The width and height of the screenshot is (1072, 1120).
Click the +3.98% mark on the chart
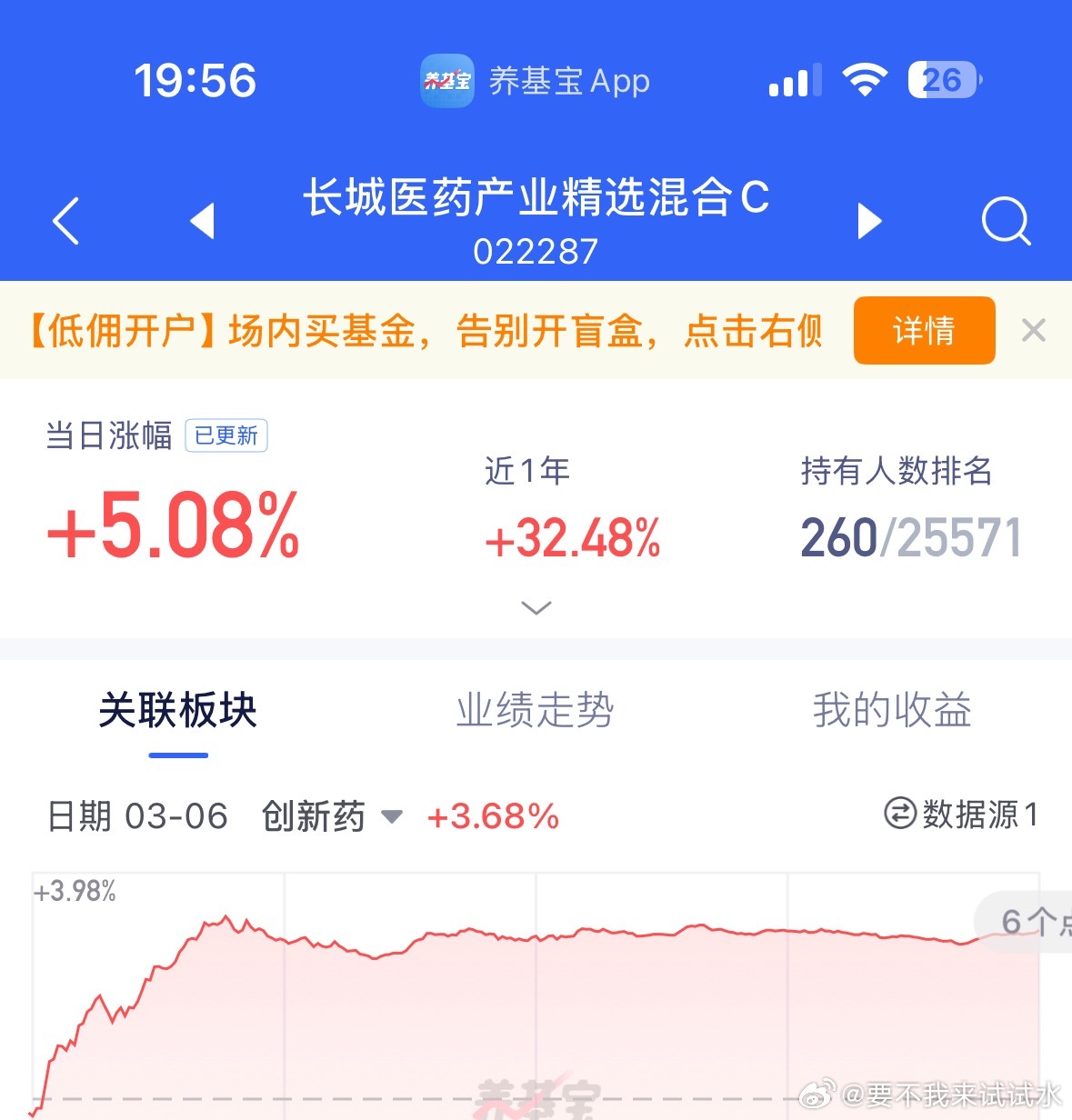click(x=75, y=891)
